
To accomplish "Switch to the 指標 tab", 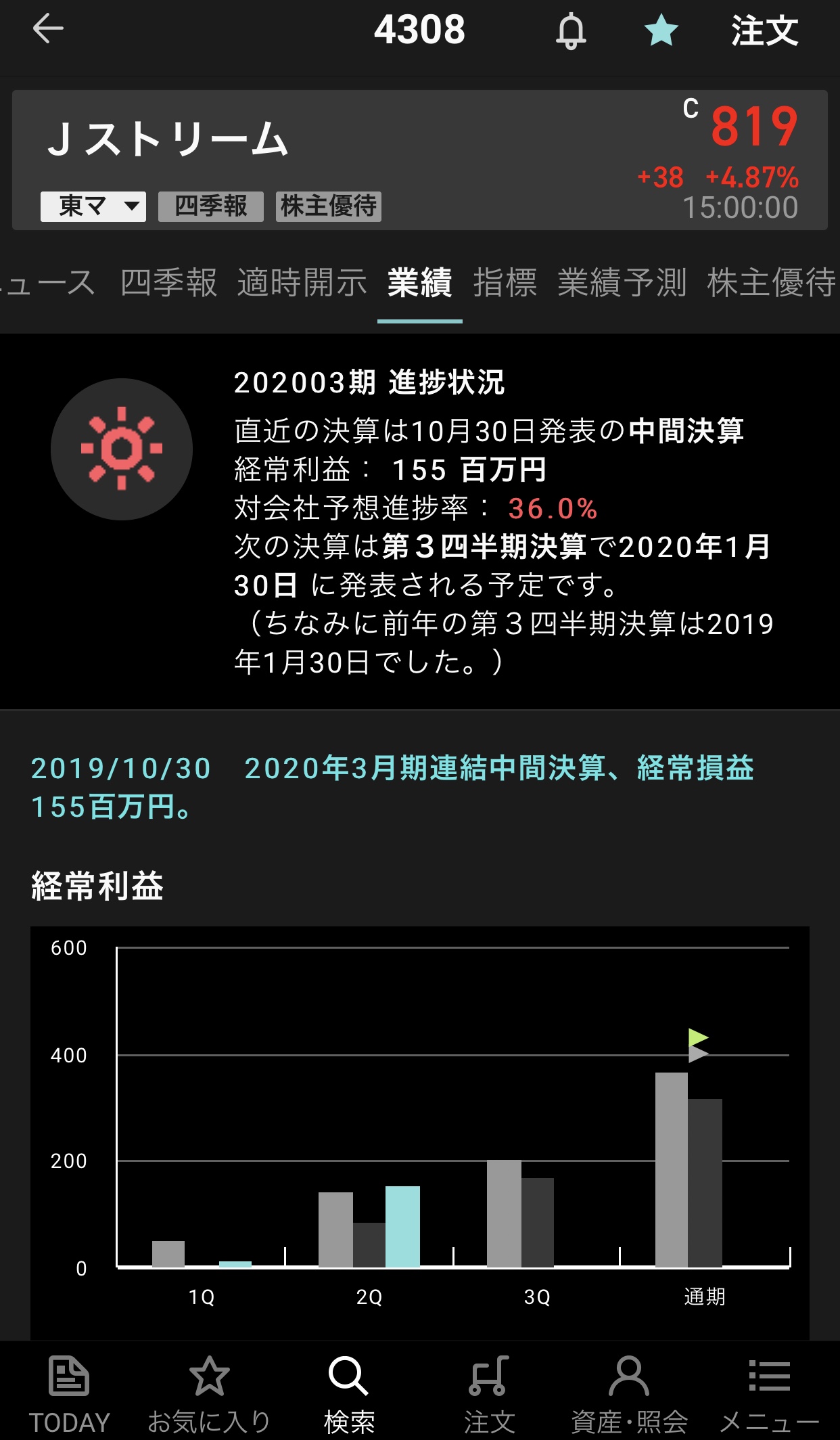I will point(505,283).
